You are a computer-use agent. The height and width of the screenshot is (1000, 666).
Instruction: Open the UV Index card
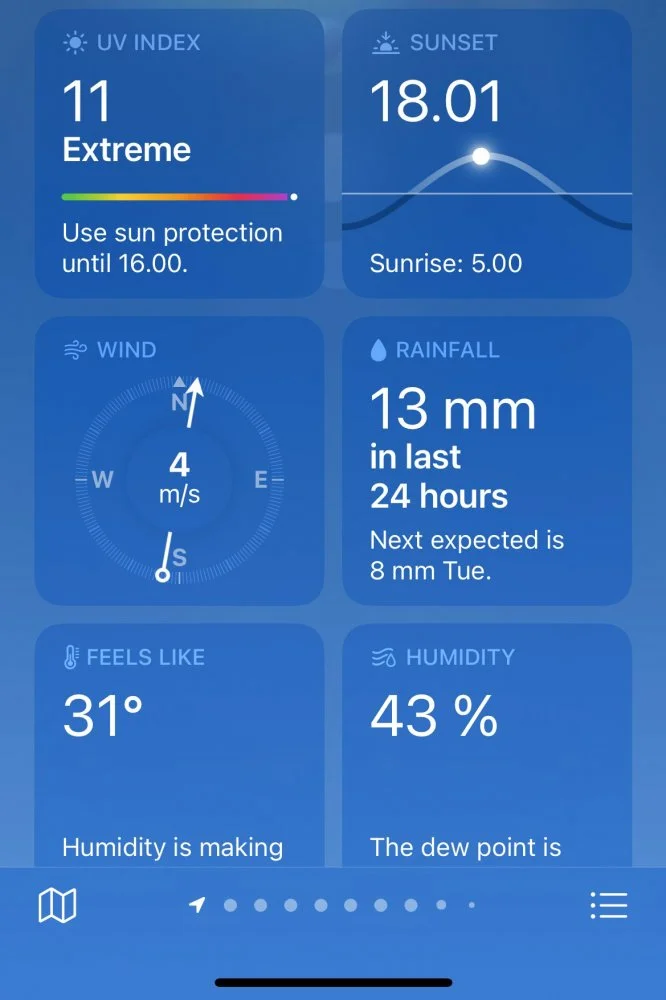(180, 154)
